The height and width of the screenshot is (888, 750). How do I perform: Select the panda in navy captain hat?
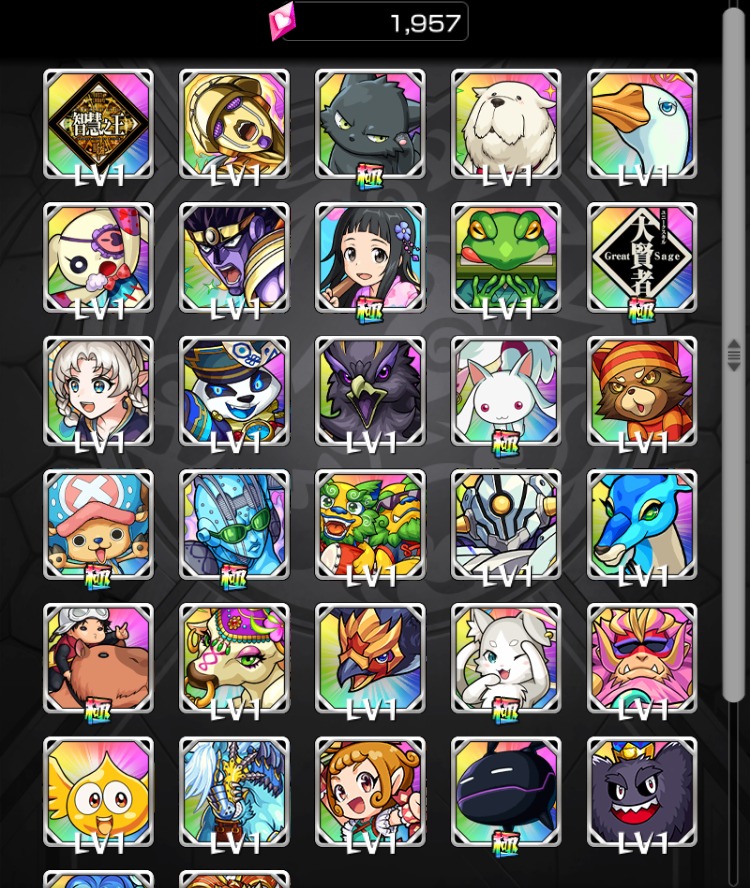[234, 390]
